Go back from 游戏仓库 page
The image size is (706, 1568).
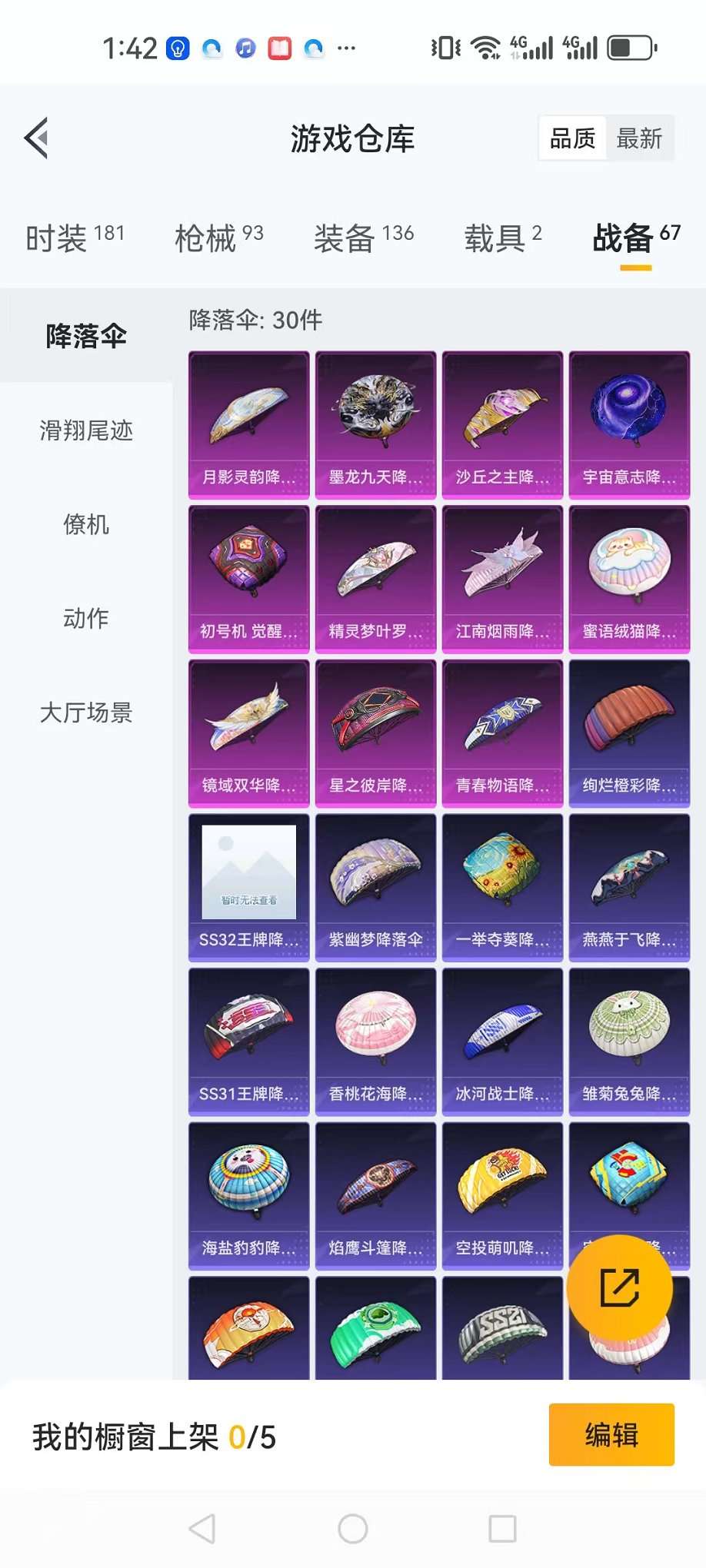(37, 138)
